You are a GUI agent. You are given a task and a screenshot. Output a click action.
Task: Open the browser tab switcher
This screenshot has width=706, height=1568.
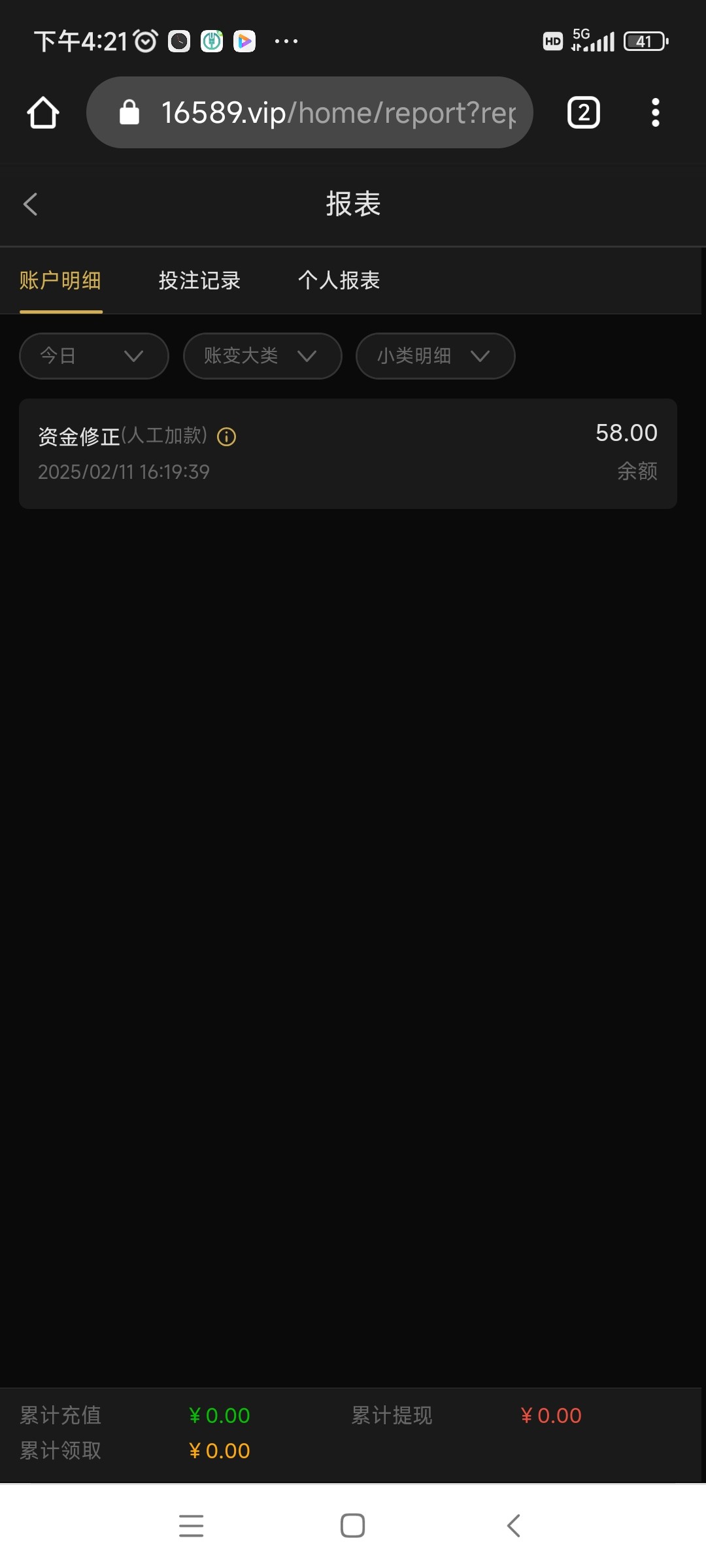tap(583, 113)
